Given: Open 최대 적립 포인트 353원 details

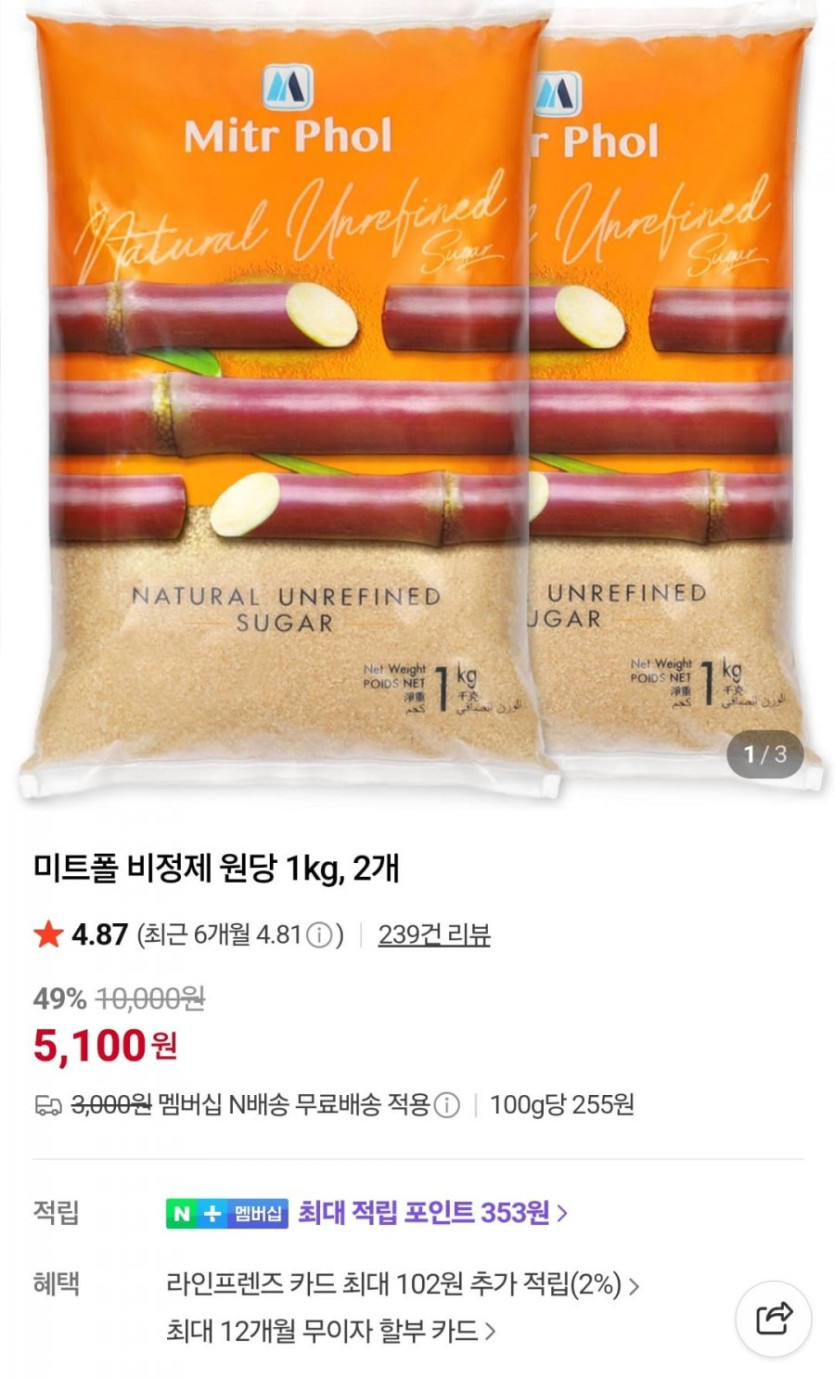Looking at the screenshot, I should (x=433, y=1213).
